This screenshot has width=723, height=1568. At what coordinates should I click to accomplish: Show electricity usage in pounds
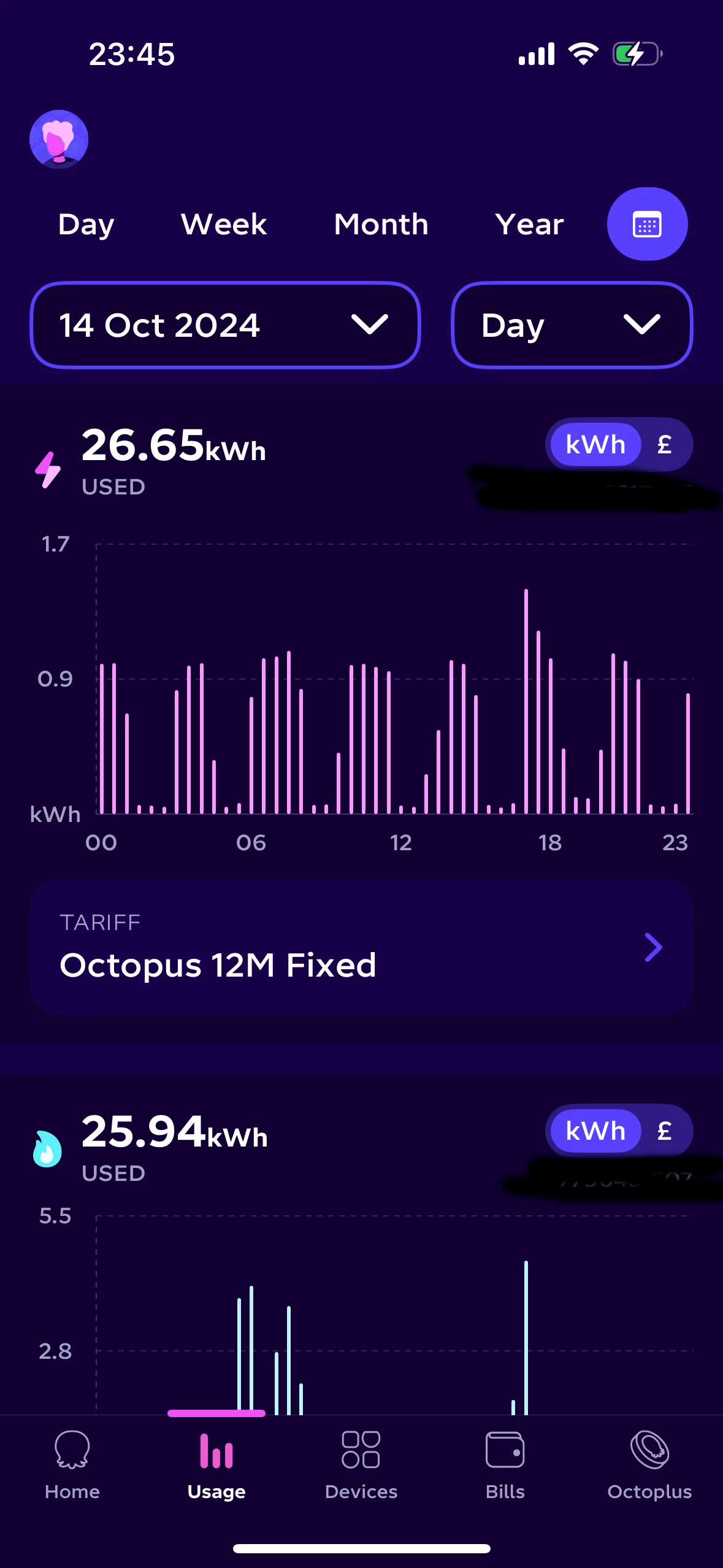[x=664, y=445]
